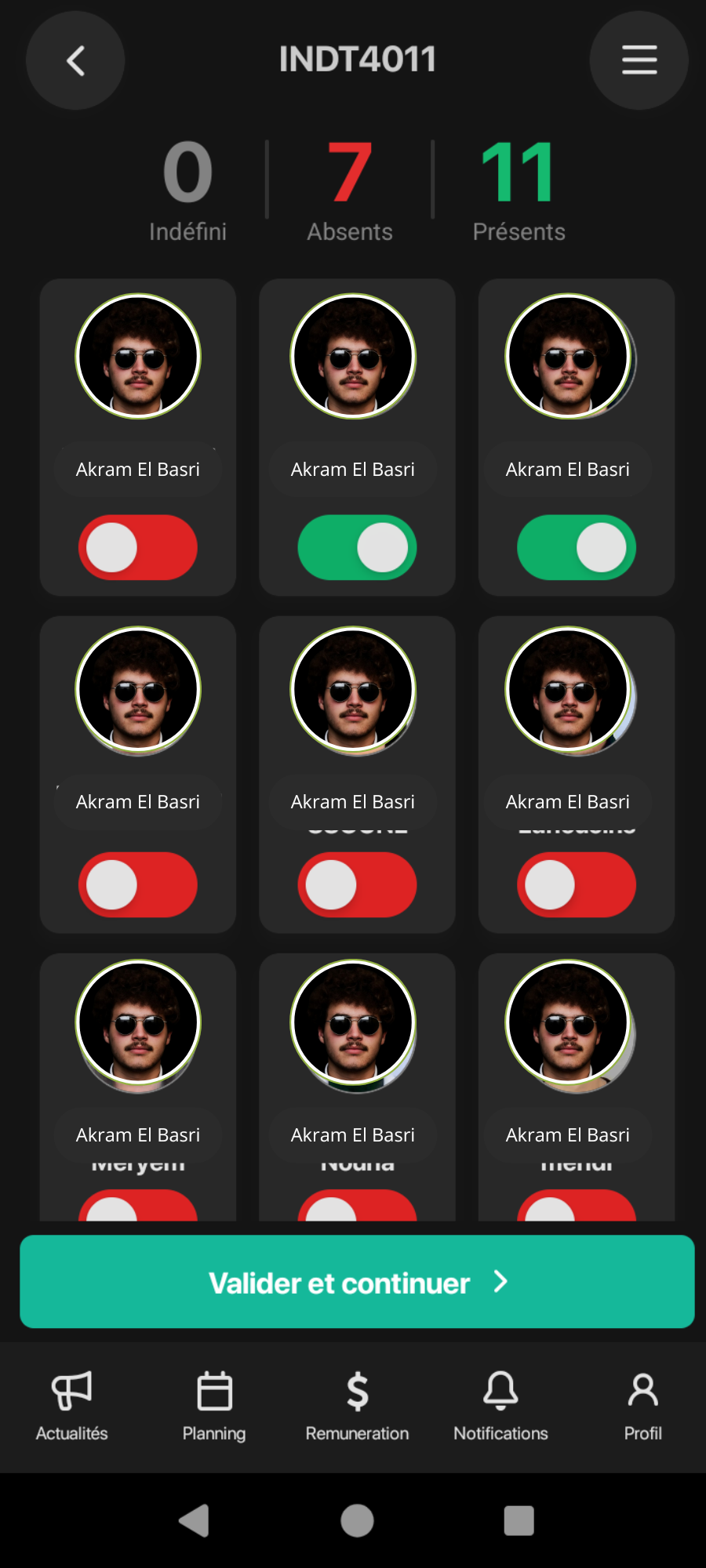The width and height of the screenshot is (706, 1568).
Task: Open the hamburger menu
Action: (x=639, y=60)
